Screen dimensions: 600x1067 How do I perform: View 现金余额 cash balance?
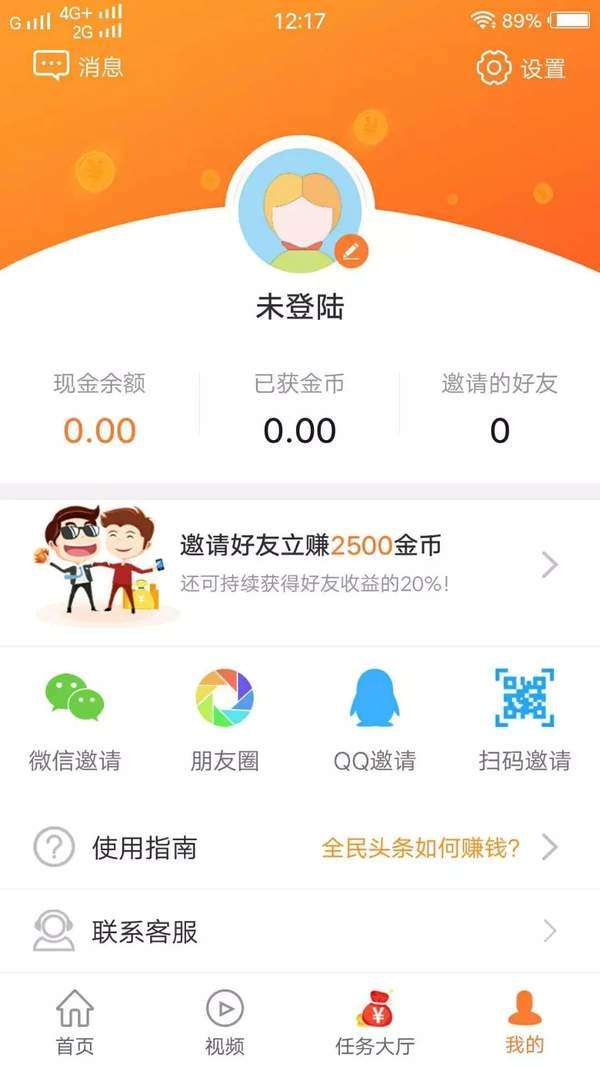[x=100, y=410]
